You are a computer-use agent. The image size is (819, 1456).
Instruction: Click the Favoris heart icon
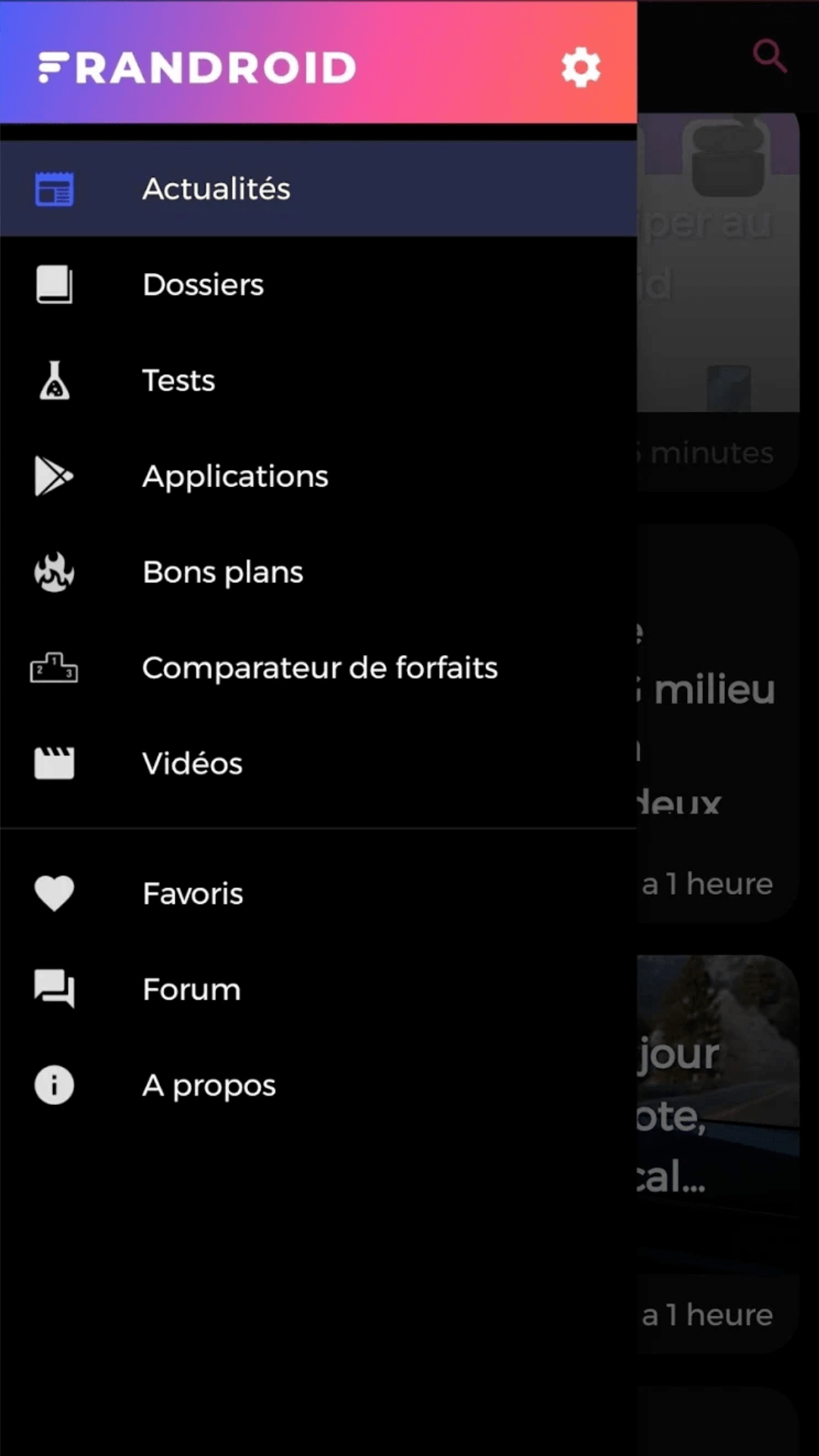coord(54,893)
